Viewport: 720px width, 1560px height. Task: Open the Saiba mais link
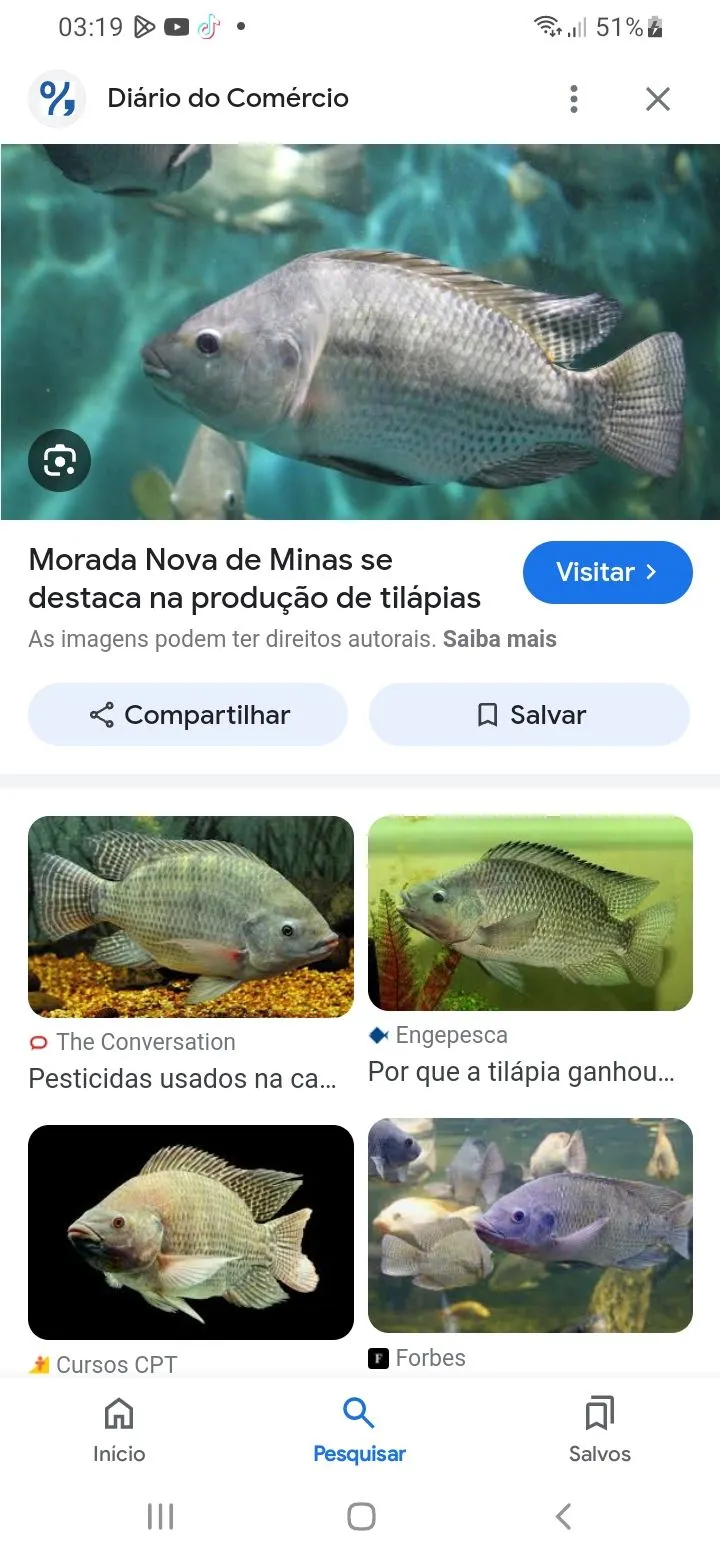[x=499, y=639]
